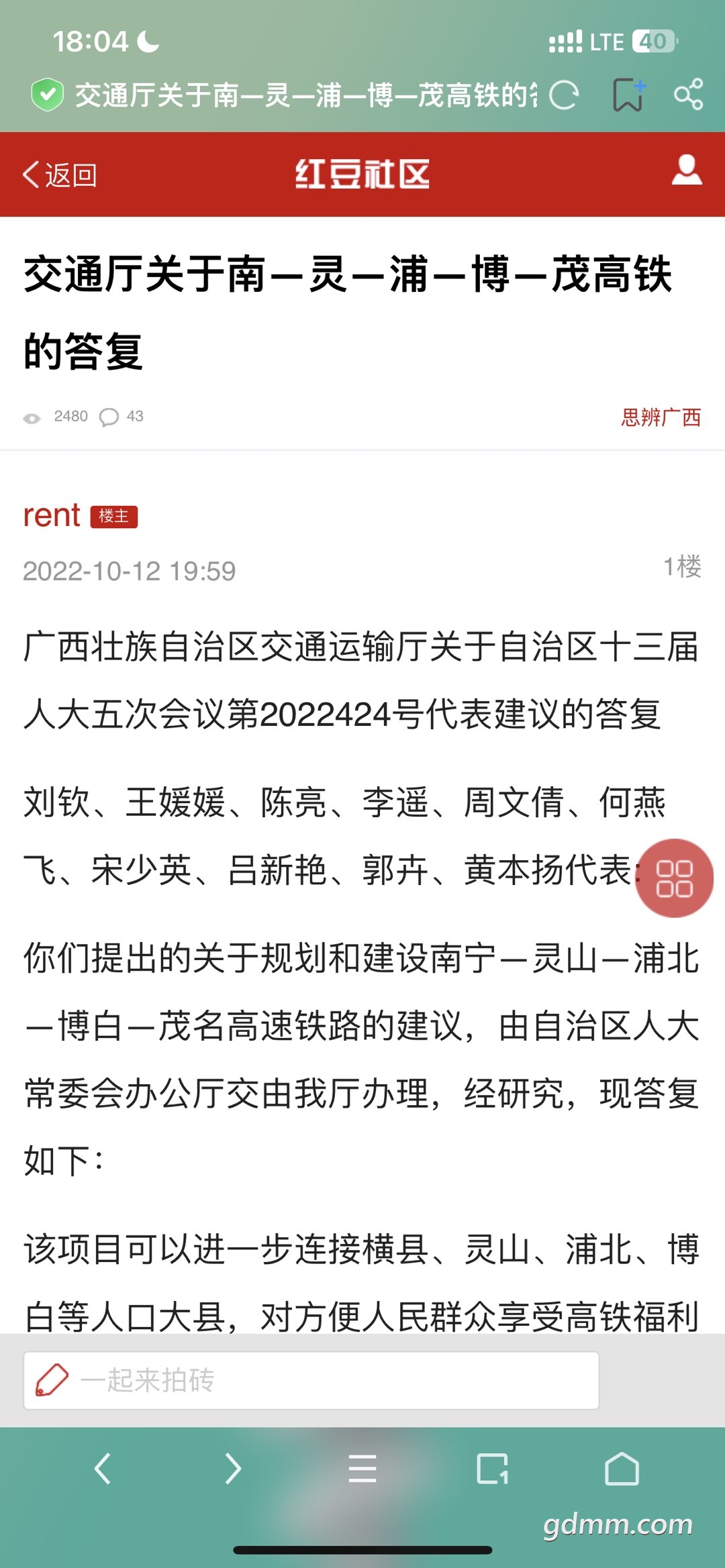725x1568 pixels.
Task: Go forward in the browser
Action: pos(232,1469)
